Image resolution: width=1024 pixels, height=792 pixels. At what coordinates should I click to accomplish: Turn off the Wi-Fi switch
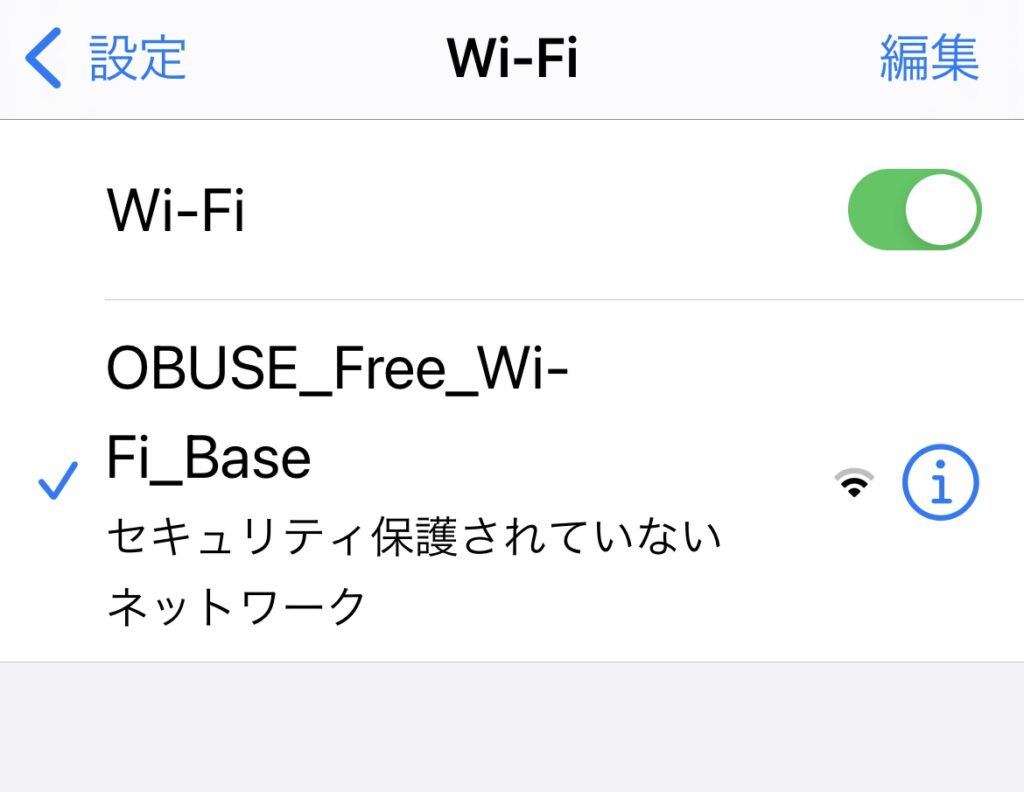pyautogui.click(x=914, y=209)
